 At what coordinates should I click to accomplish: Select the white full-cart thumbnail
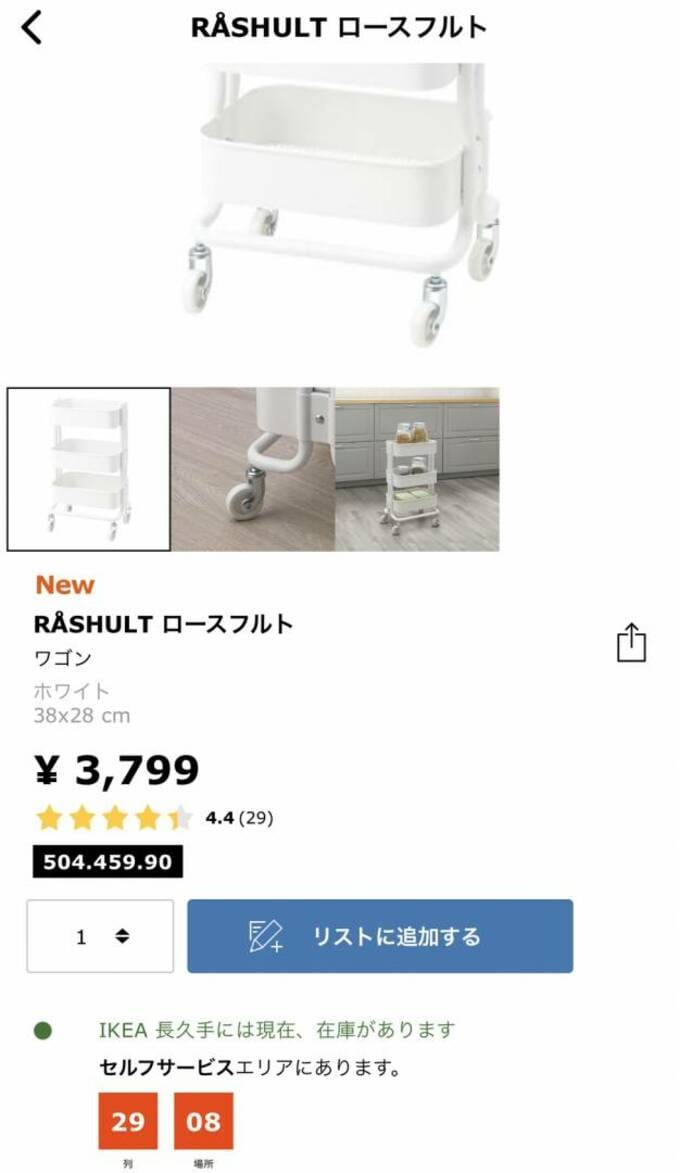(x=89, y=469)
